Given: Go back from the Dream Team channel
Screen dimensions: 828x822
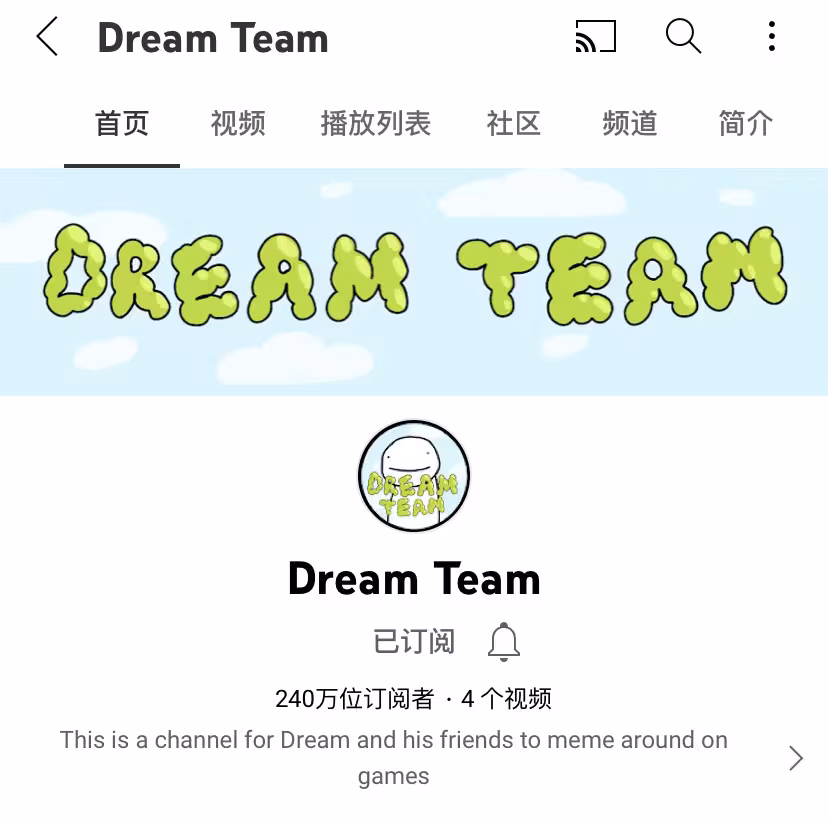Looking at the screenshot, I should coord(47,37).
